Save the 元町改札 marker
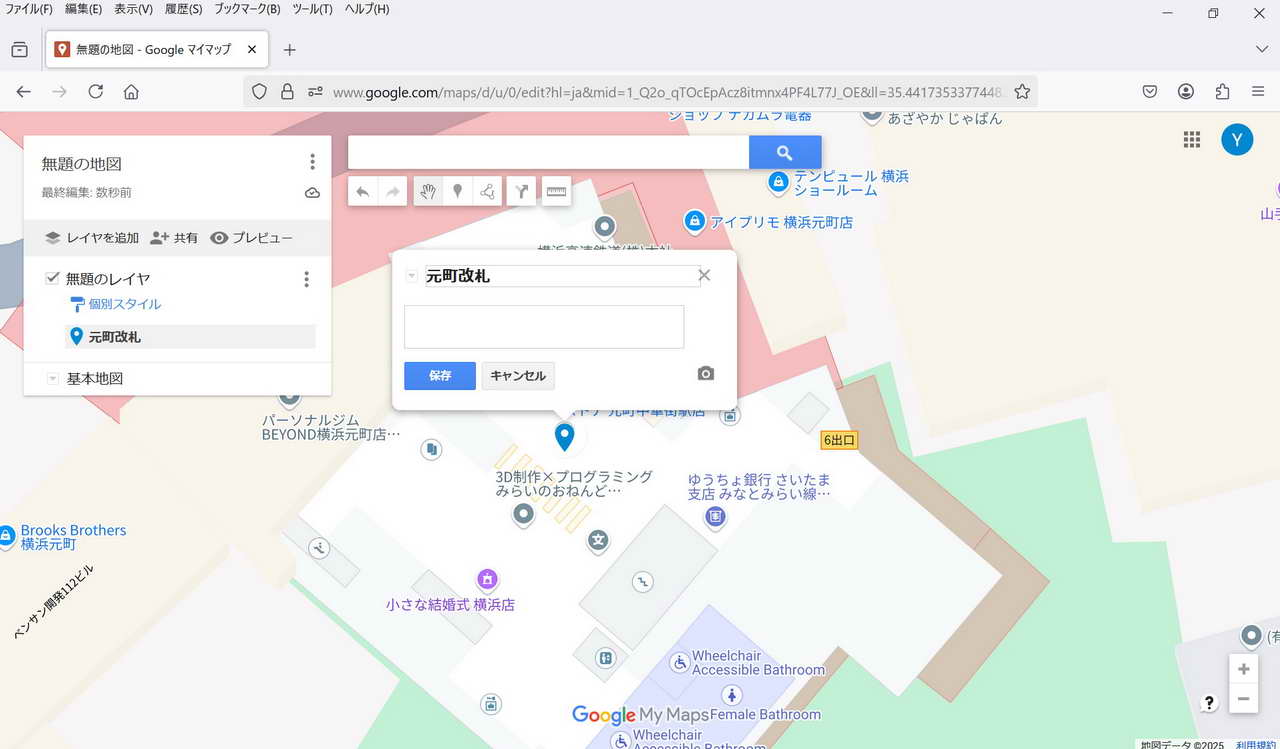 pyautogui.click(x=439, y=376)
